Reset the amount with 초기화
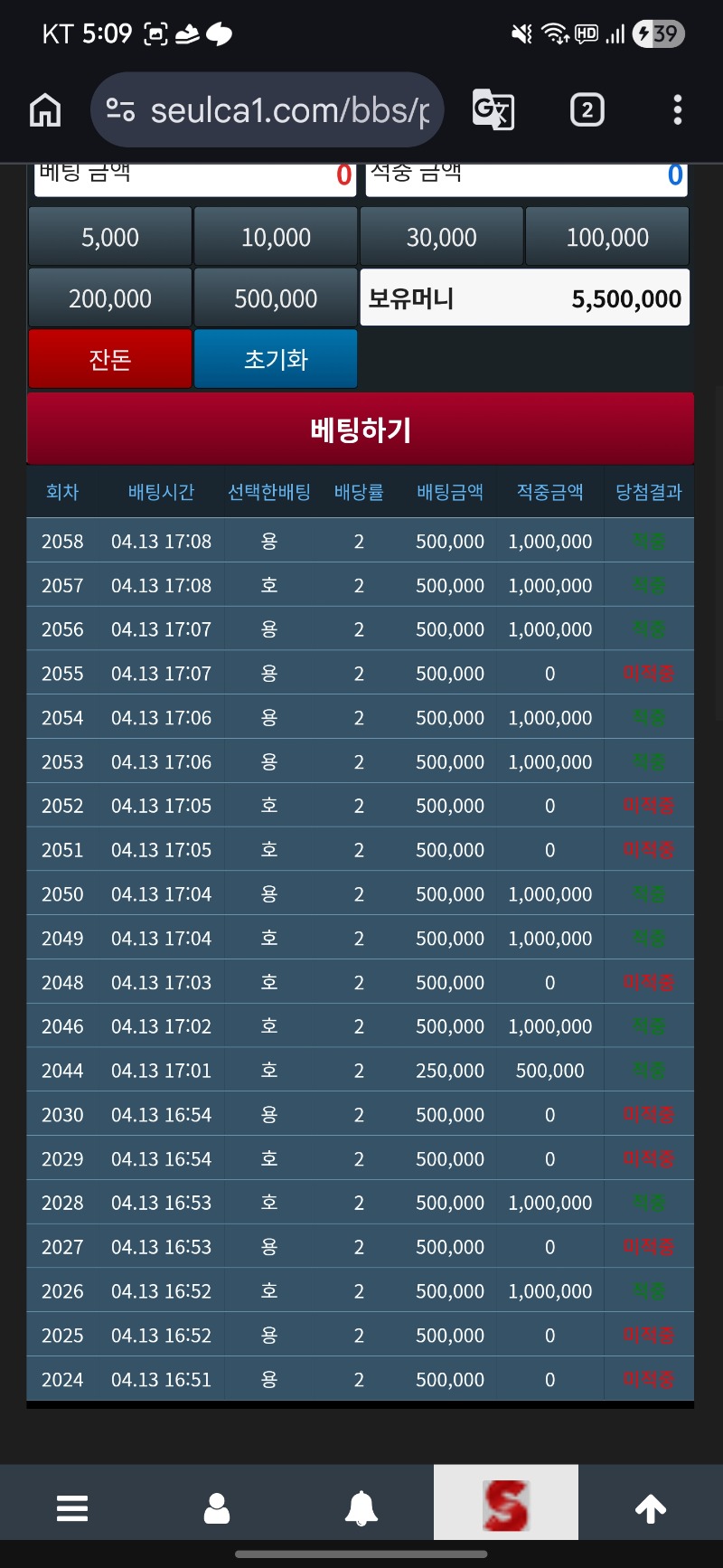723x1568 pixels. coord(276,359)
